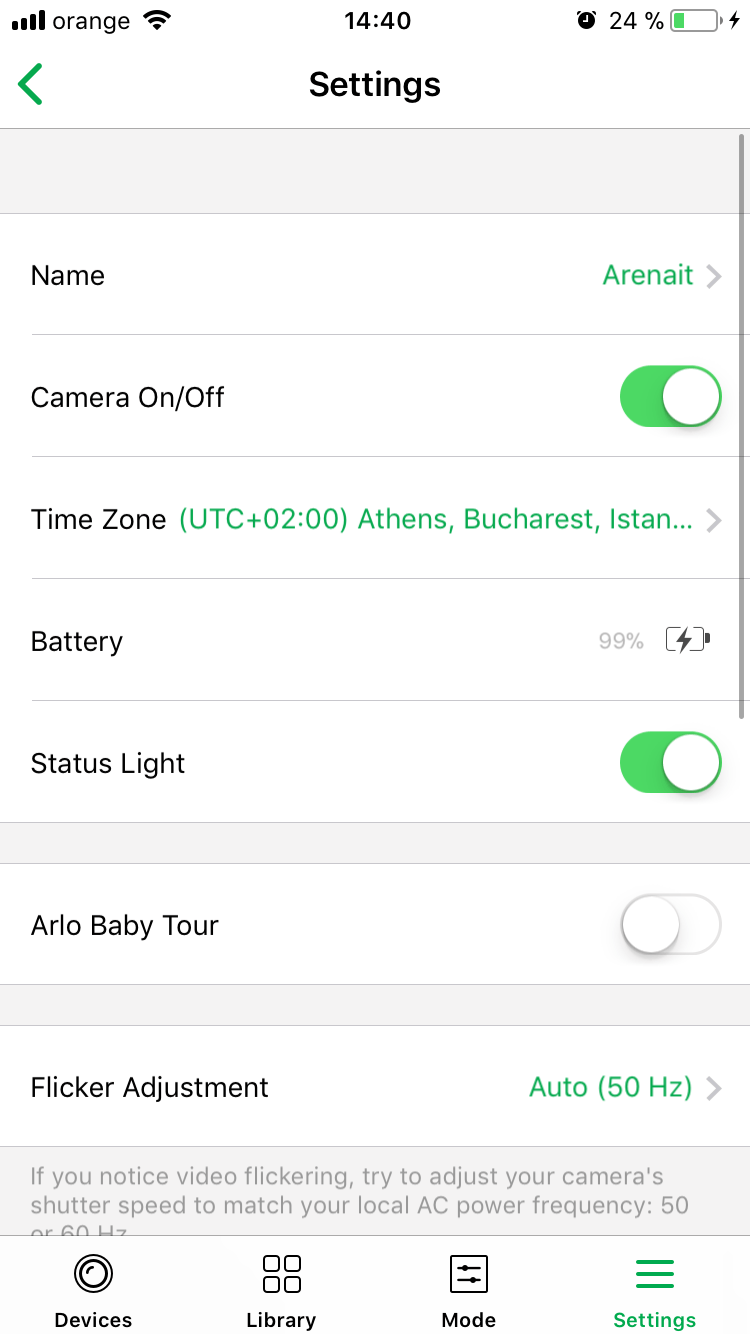Image resolution: width=750 pixels, height=1334 pixels.
Task: Switch to the Mode tab
Action: (468, 1290)
